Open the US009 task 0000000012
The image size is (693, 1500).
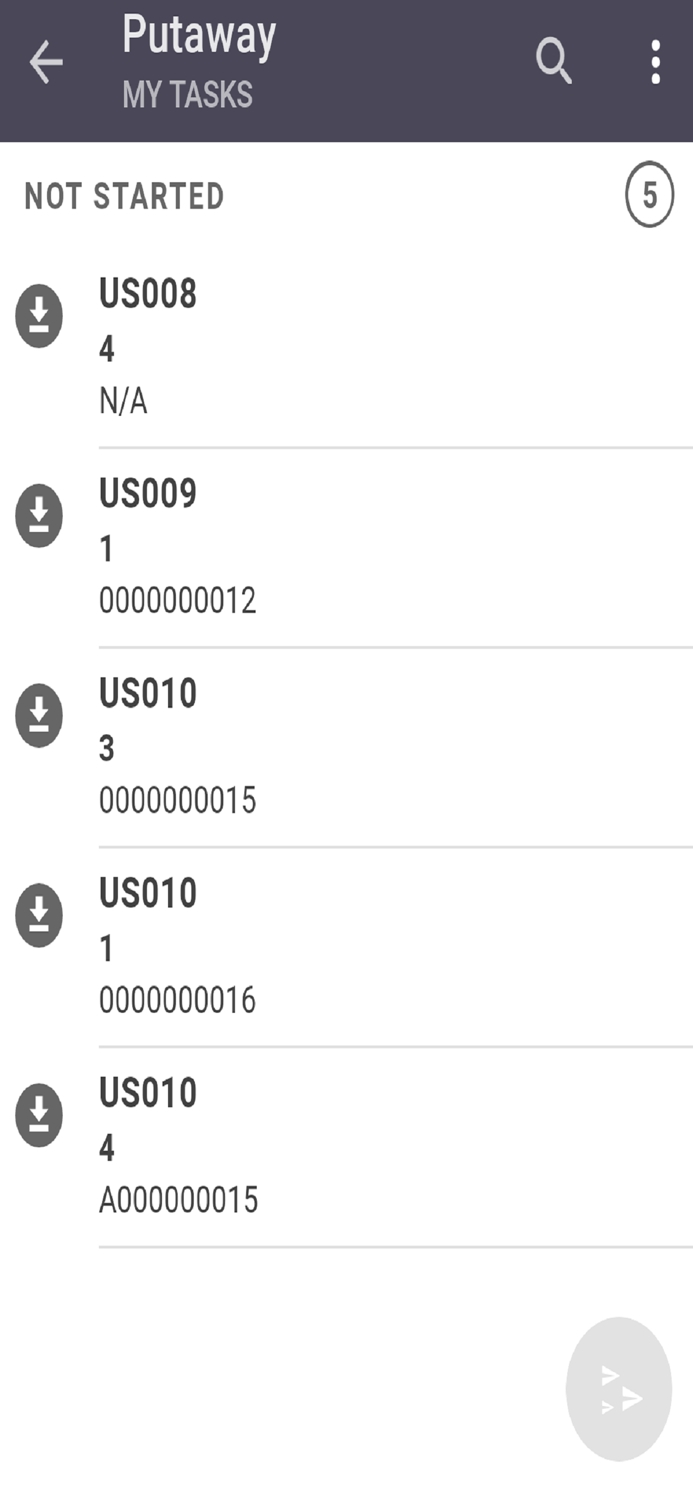[346, 548]
